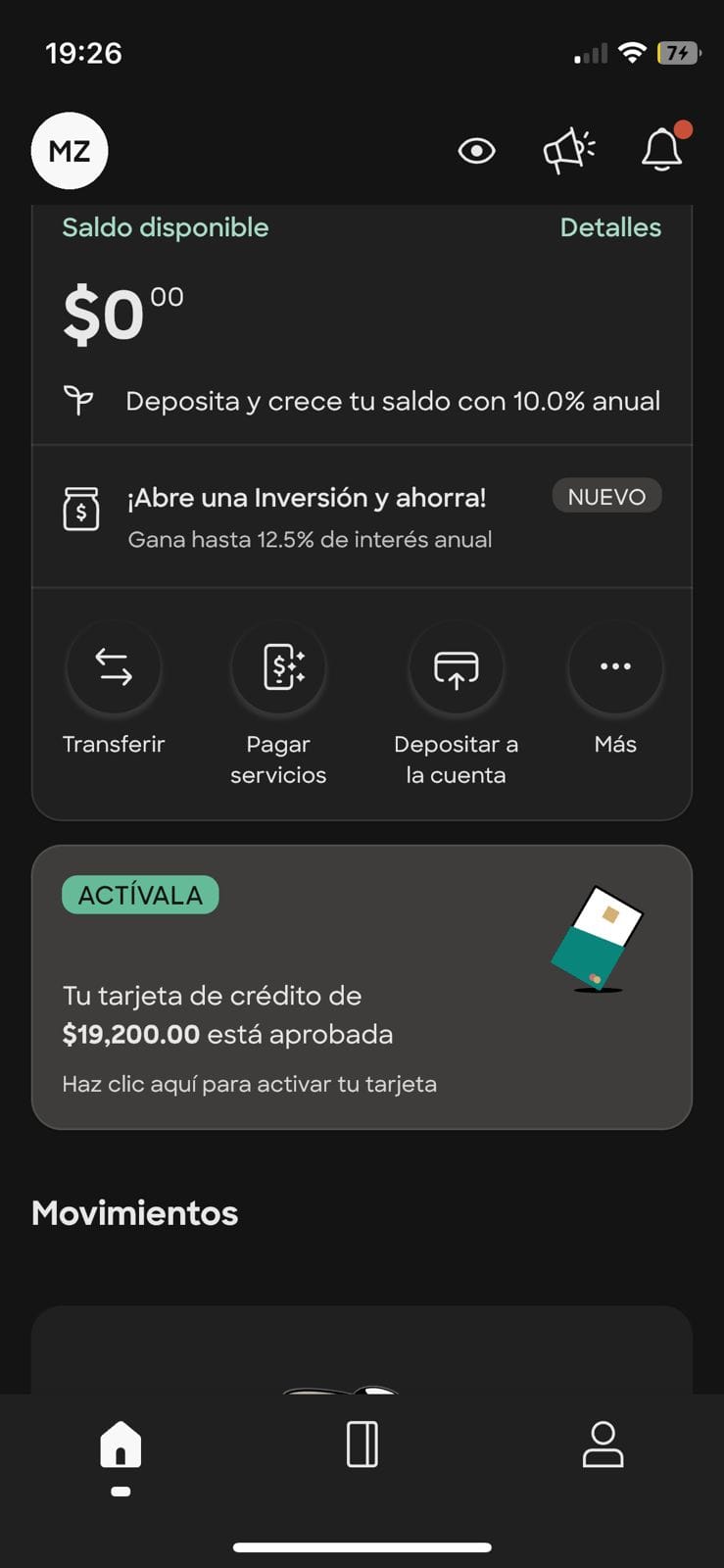Image resolution: width=724 pixels, height=1568 pixels.
Task: Open the announcements megaphone
Action: (x=569, y=151)
